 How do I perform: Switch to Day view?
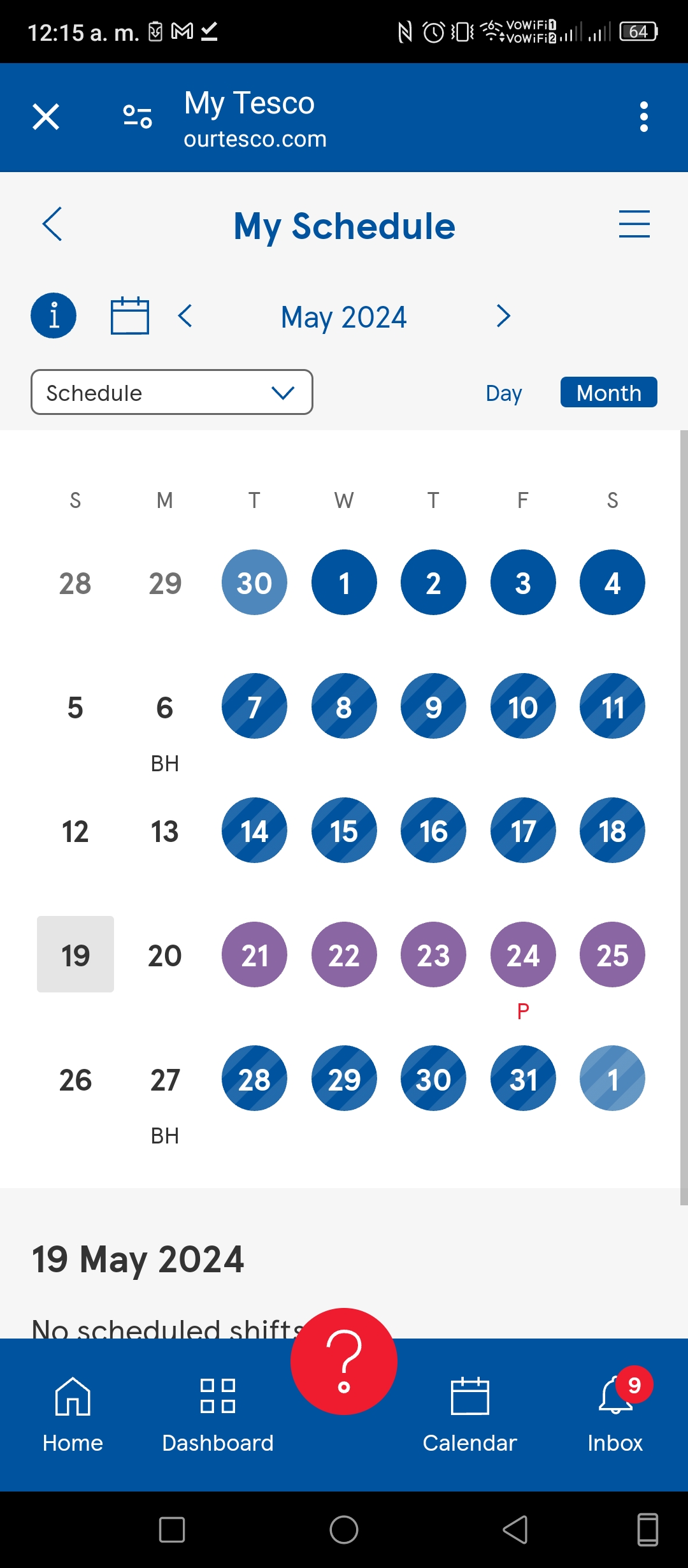(x=504, y=393)
